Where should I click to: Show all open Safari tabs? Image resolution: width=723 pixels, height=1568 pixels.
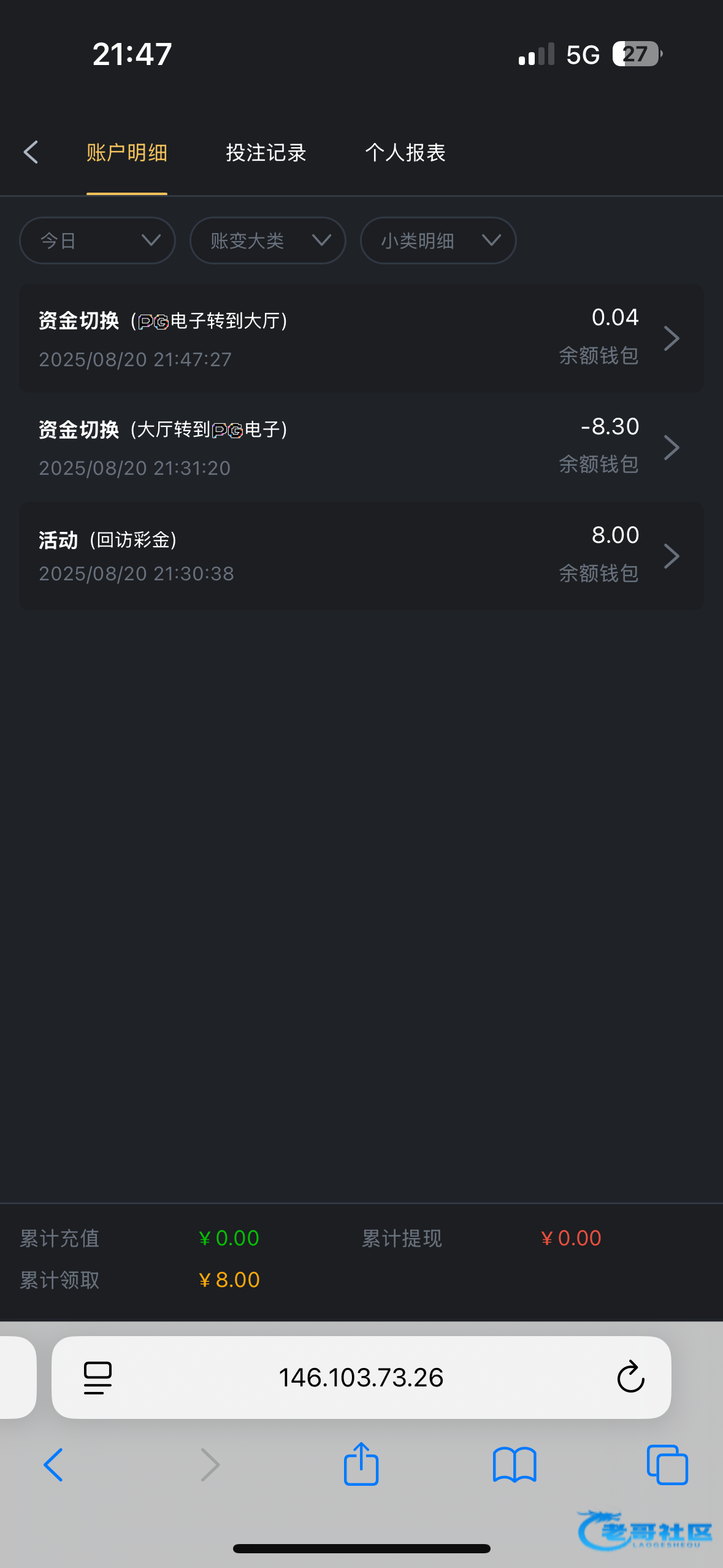pos(667,1465)
